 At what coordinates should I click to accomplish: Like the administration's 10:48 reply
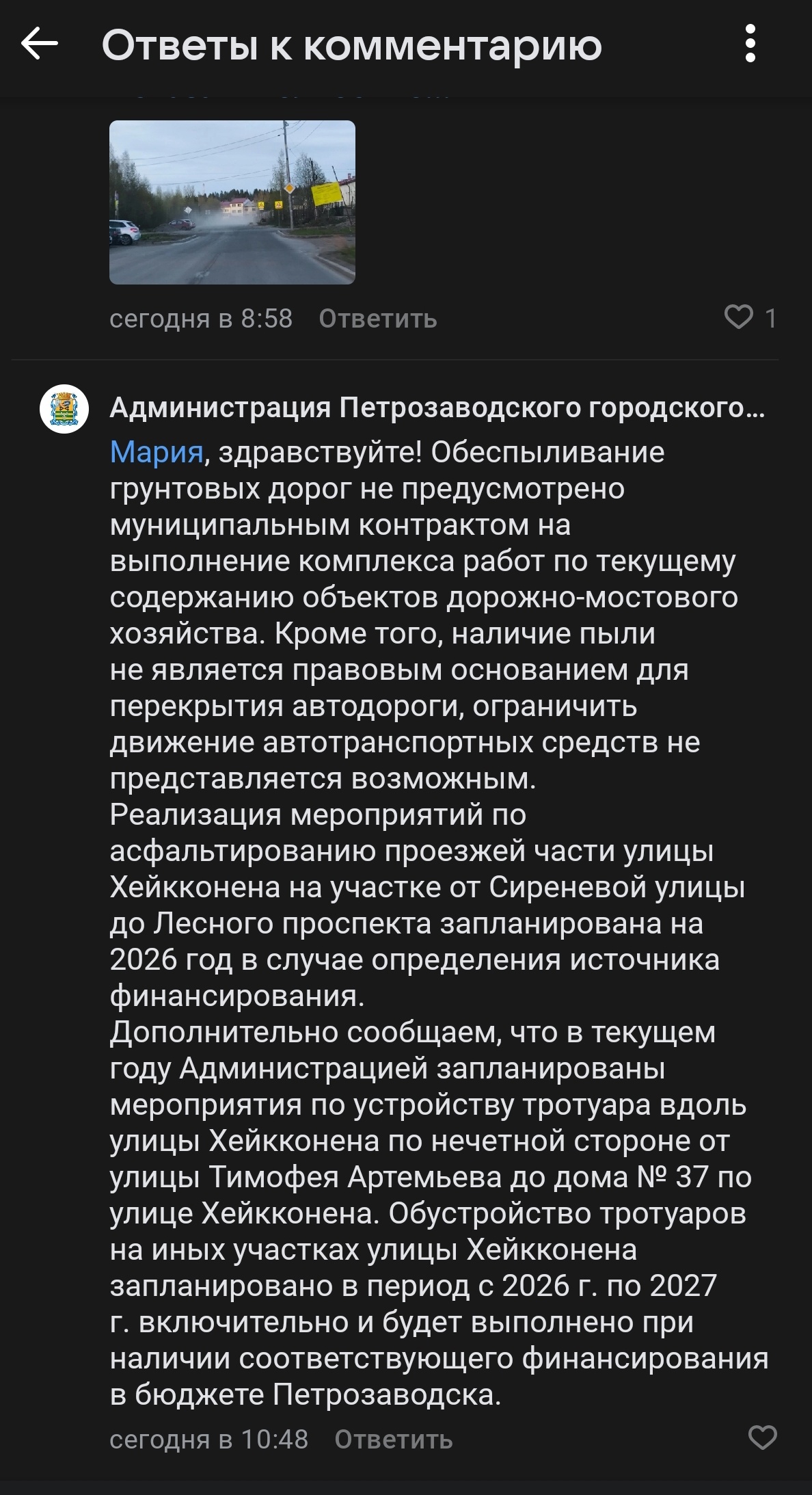(x=763, y=1438)
